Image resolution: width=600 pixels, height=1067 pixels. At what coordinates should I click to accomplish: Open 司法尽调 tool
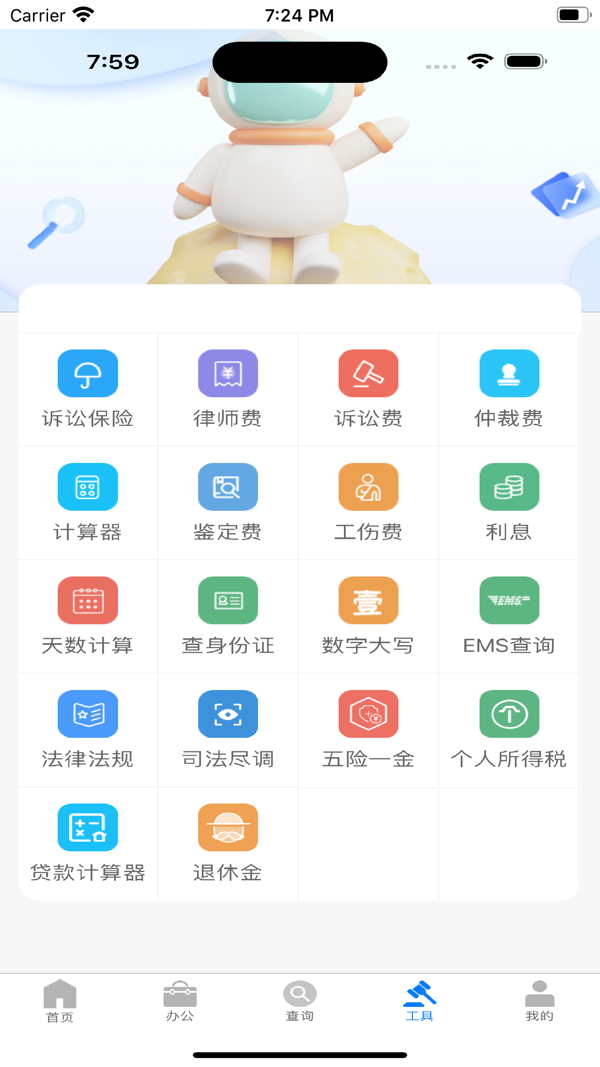[x=228, y=730]
